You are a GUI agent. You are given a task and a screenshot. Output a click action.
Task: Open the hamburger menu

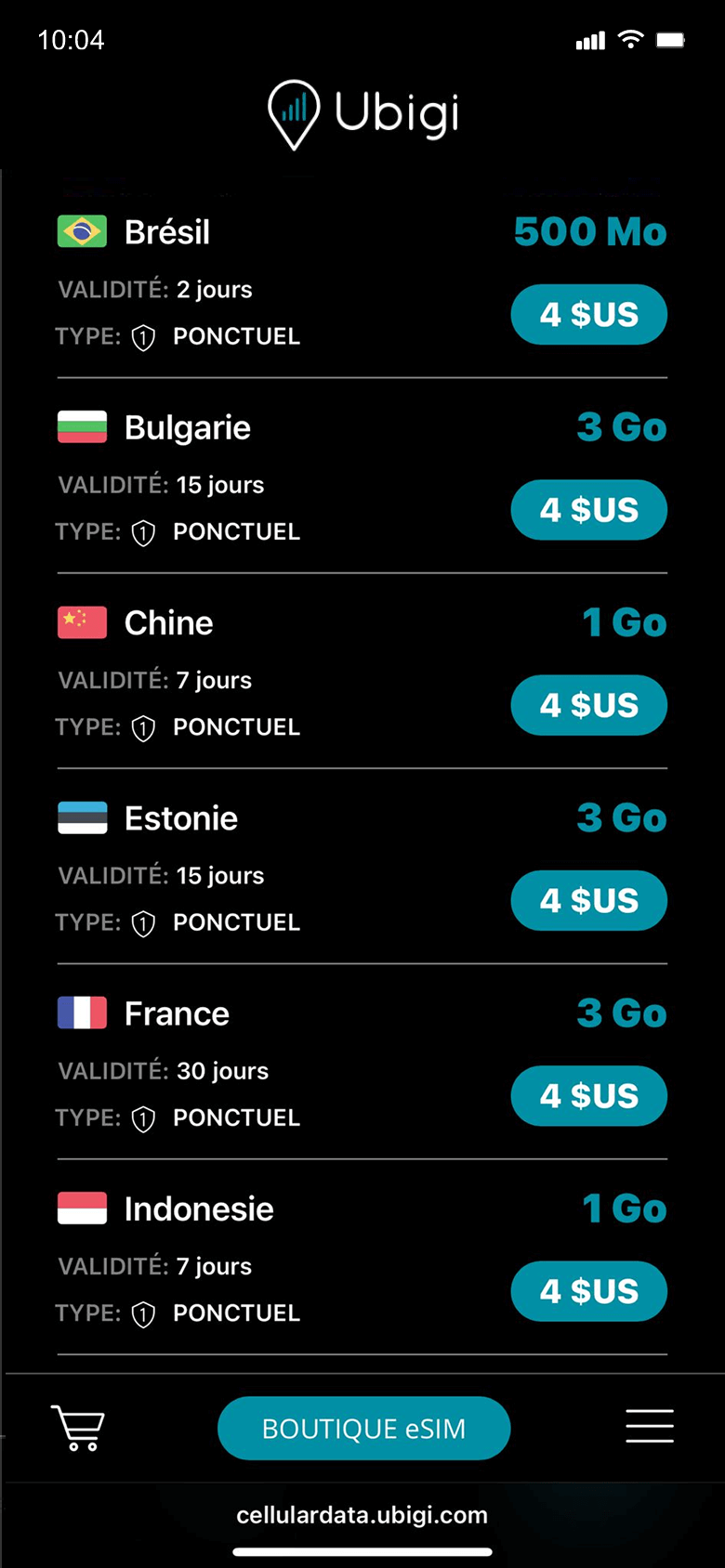[649, 1426]
